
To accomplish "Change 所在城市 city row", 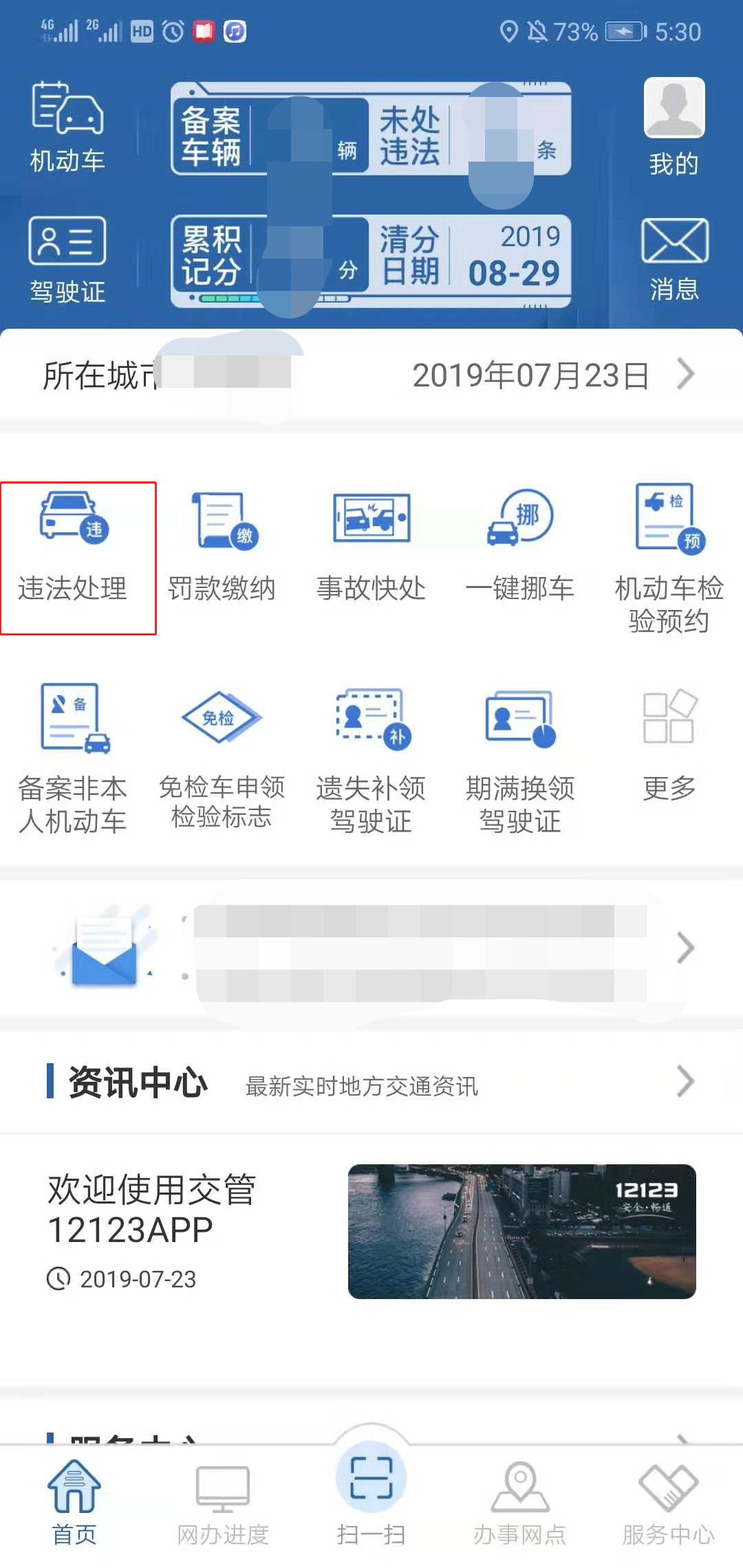I will pos(371,375).
